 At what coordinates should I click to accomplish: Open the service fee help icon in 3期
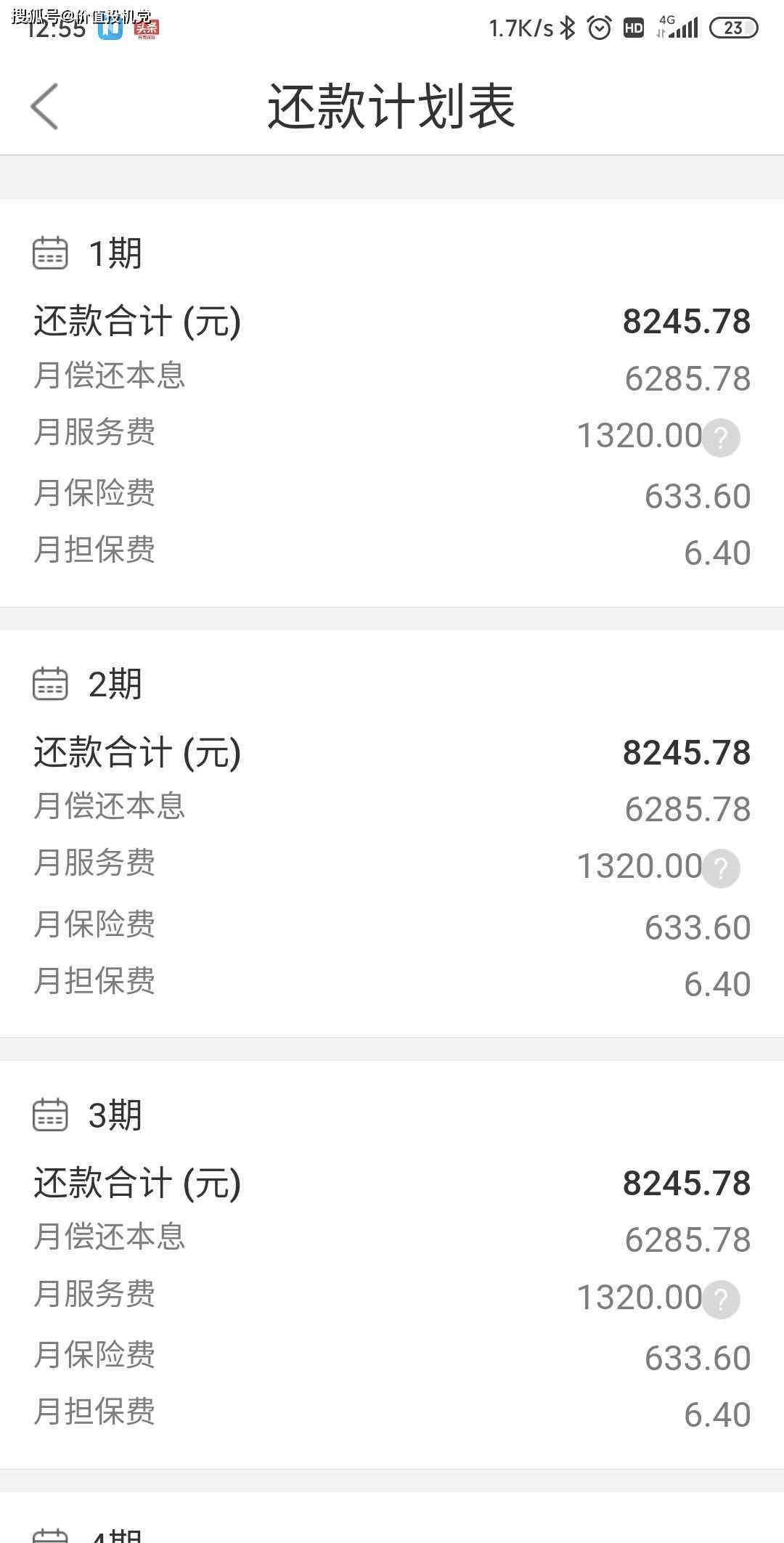[x=721, y=1299]
